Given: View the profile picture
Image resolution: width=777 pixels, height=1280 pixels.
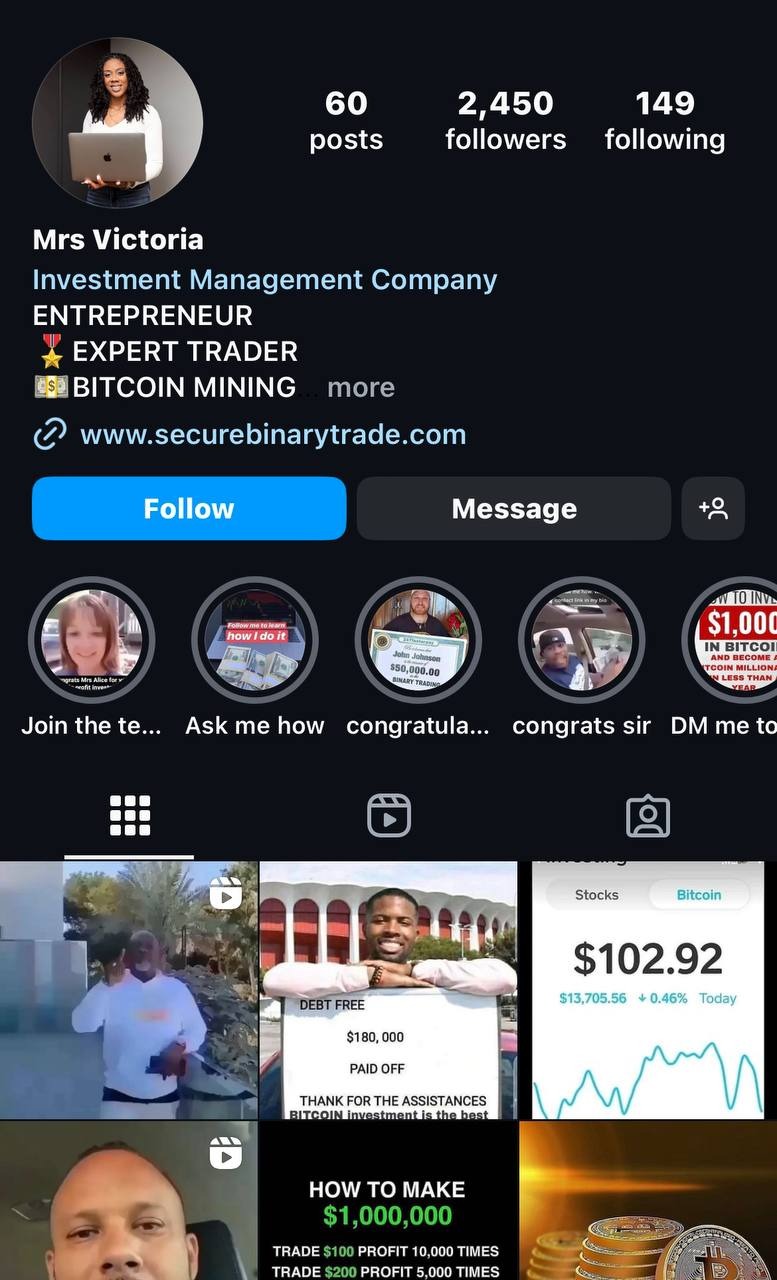Looking at the screenshot, I should [117, 123].
